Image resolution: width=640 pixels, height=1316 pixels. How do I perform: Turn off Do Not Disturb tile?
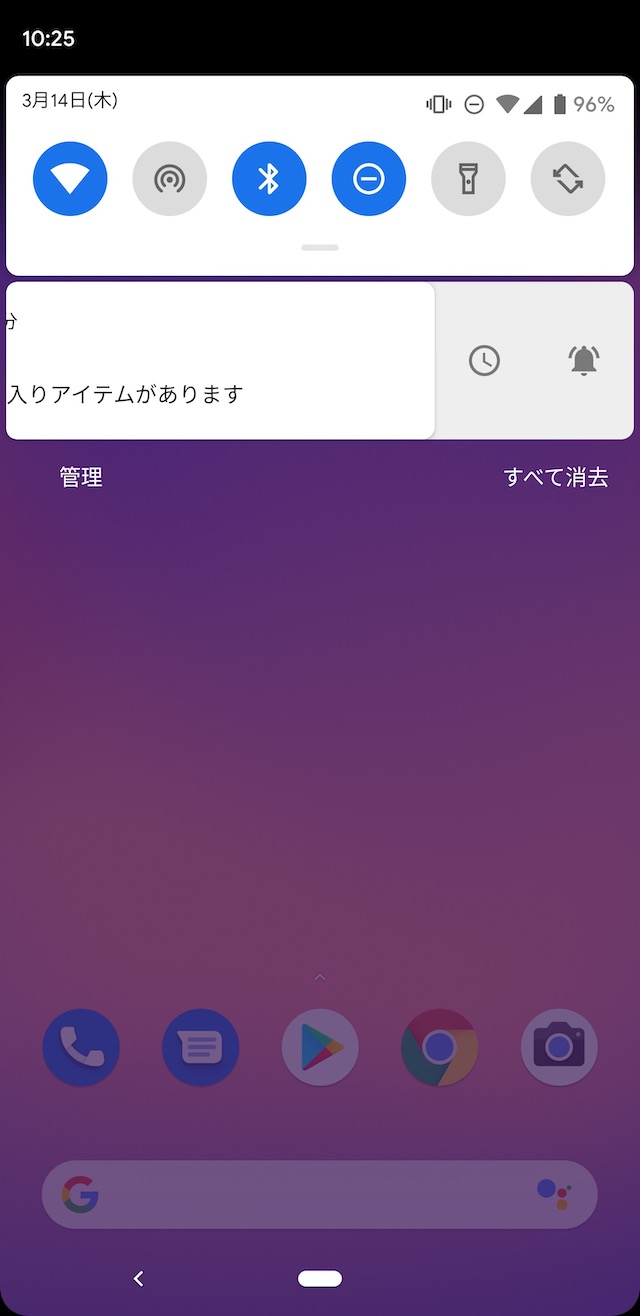pos(369,179)
